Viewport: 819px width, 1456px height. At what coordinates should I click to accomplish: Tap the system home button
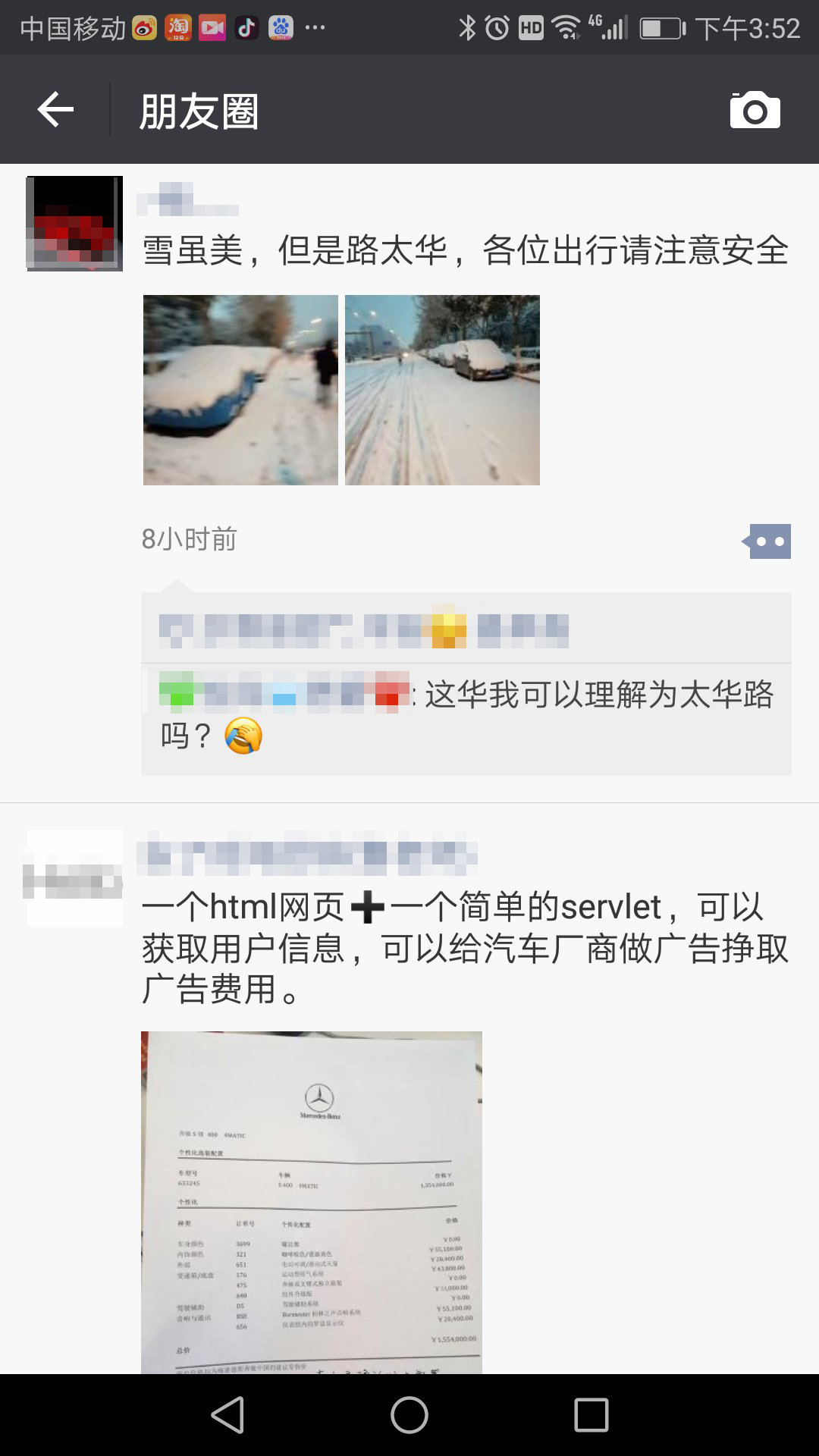[409, 1415]
